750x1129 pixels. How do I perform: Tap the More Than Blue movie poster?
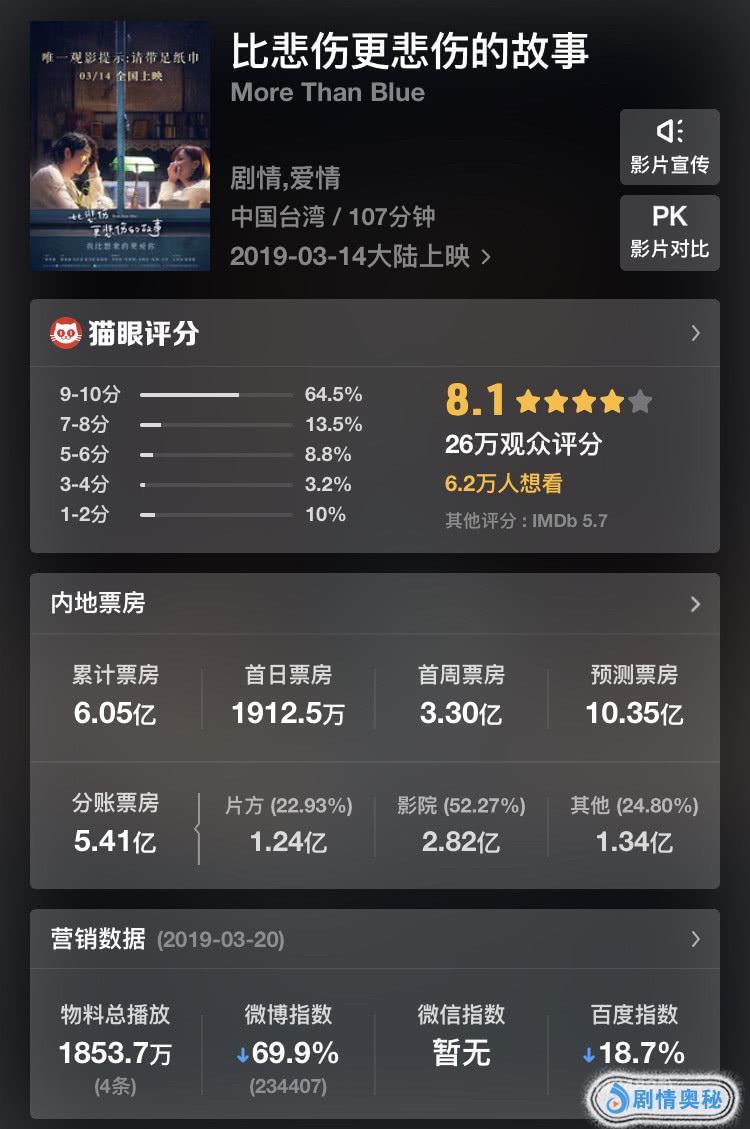coord(120,146)
